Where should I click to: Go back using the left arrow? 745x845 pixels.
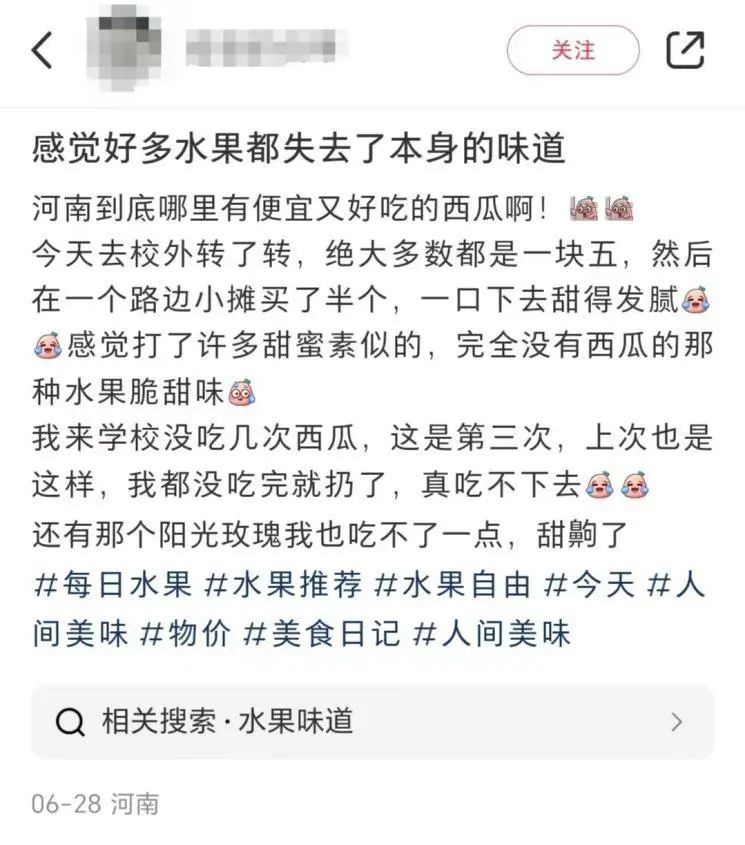coord(43,49)
